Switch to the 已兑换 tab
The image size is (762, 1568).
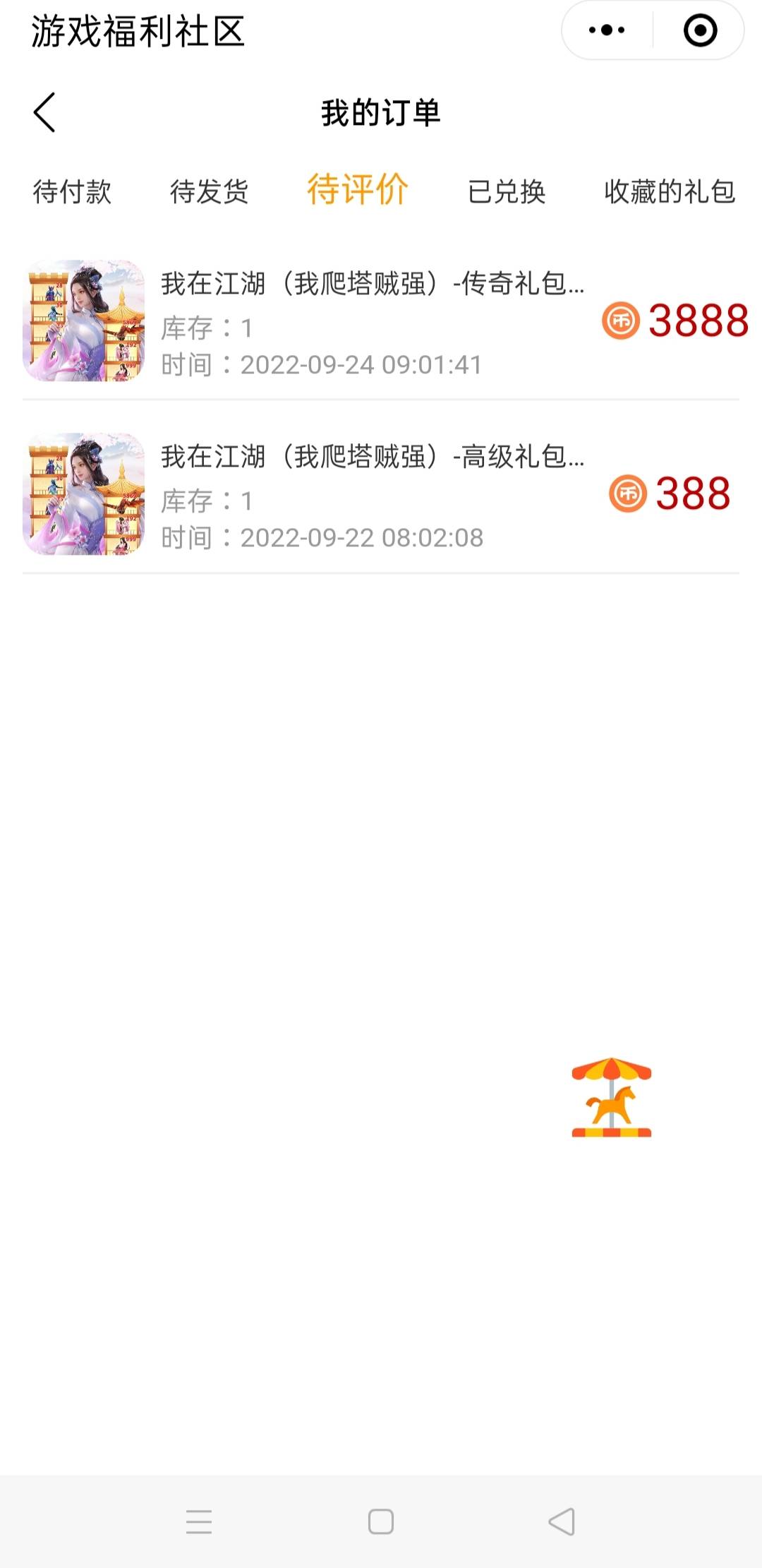pyautogui.click(x=507, y=191)
